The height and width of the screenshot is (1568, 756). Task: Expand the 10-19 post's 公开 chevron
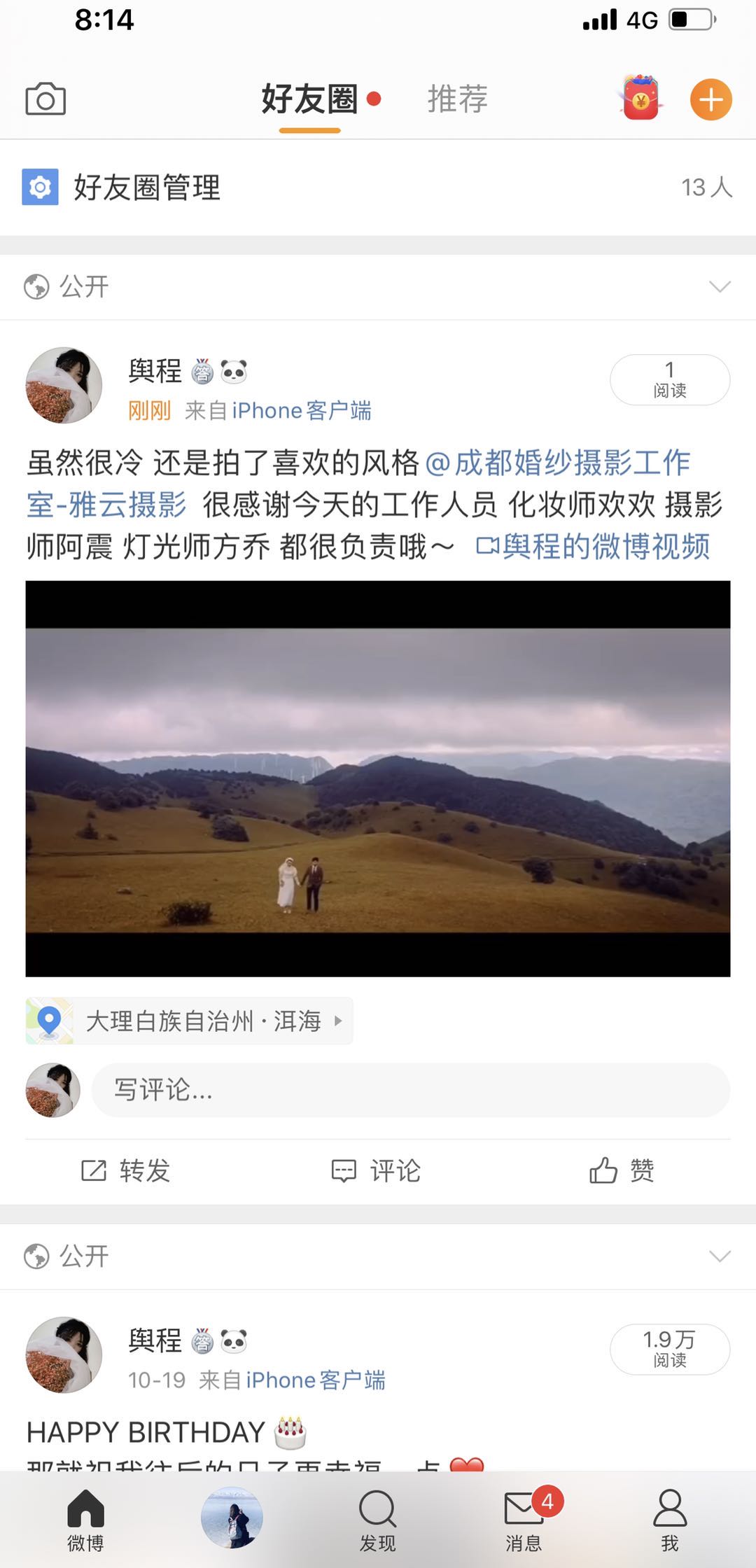(720, 1256)
